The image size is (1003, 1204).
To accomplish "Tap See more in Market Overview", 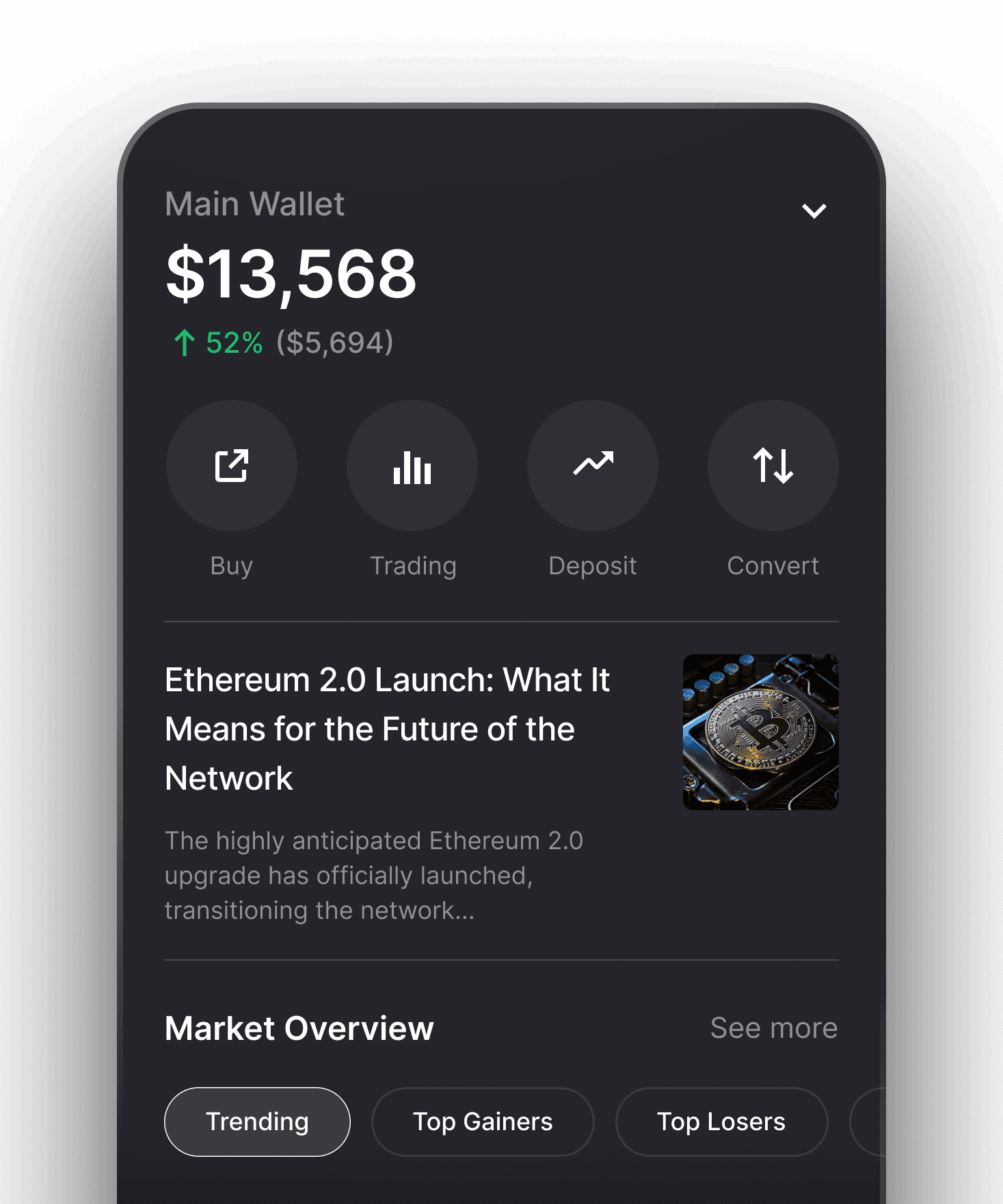I will pos(773,1028).
